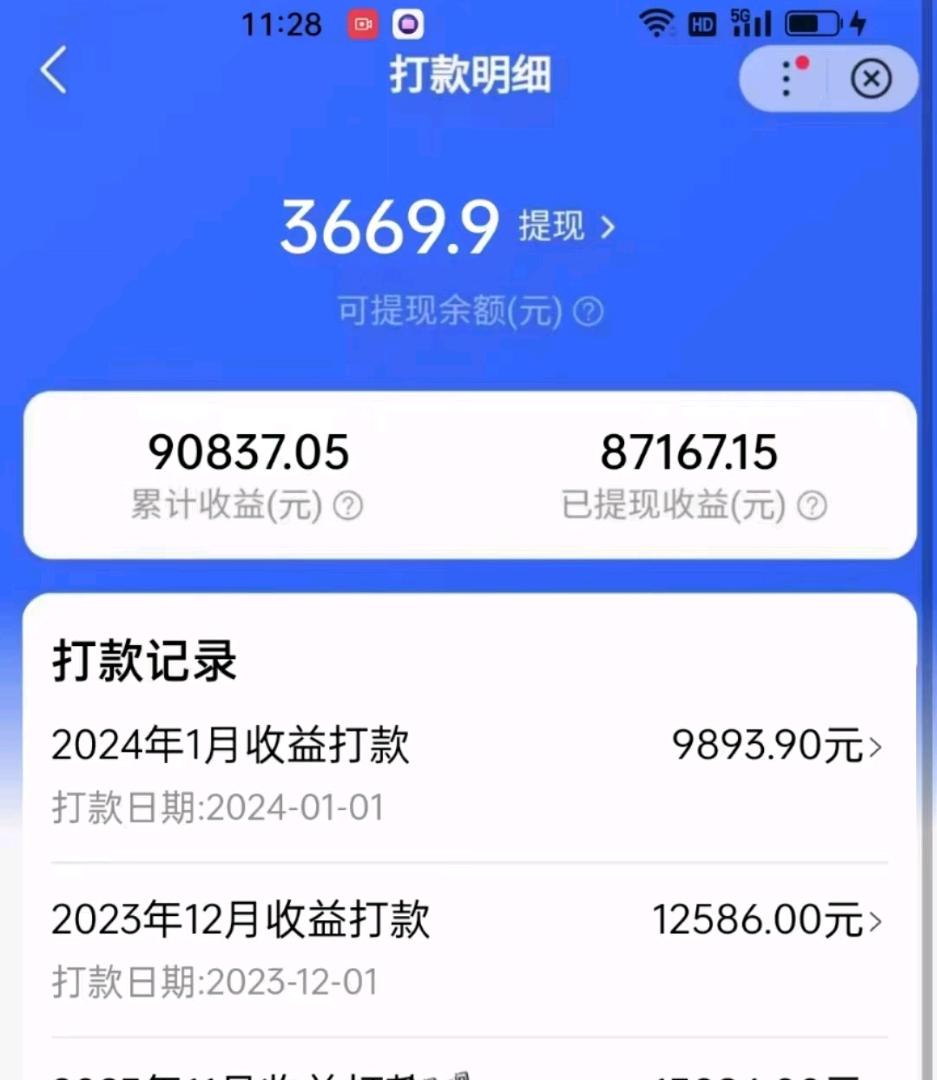Open the mini-program more options menu
Screen dimensions: 937x1080
coord(789,78)
